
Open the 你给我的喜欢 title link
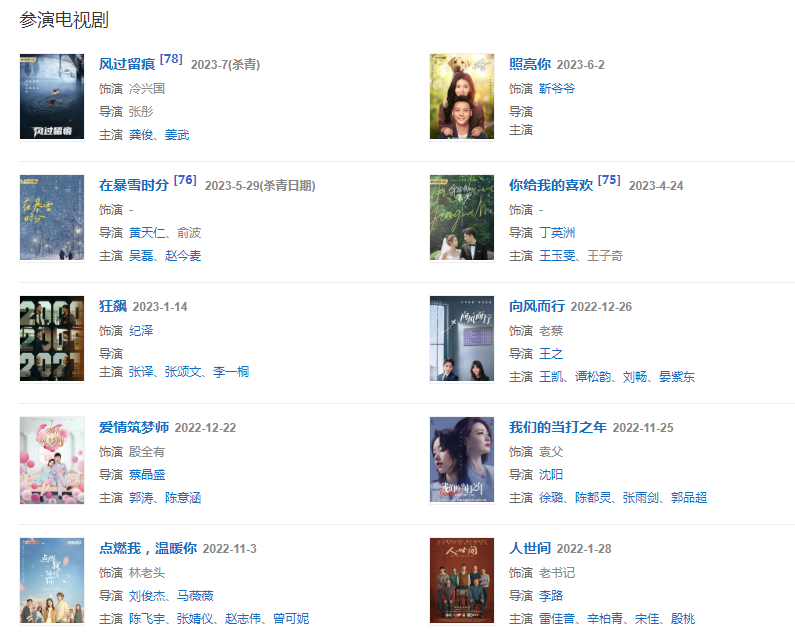(551, 185)
